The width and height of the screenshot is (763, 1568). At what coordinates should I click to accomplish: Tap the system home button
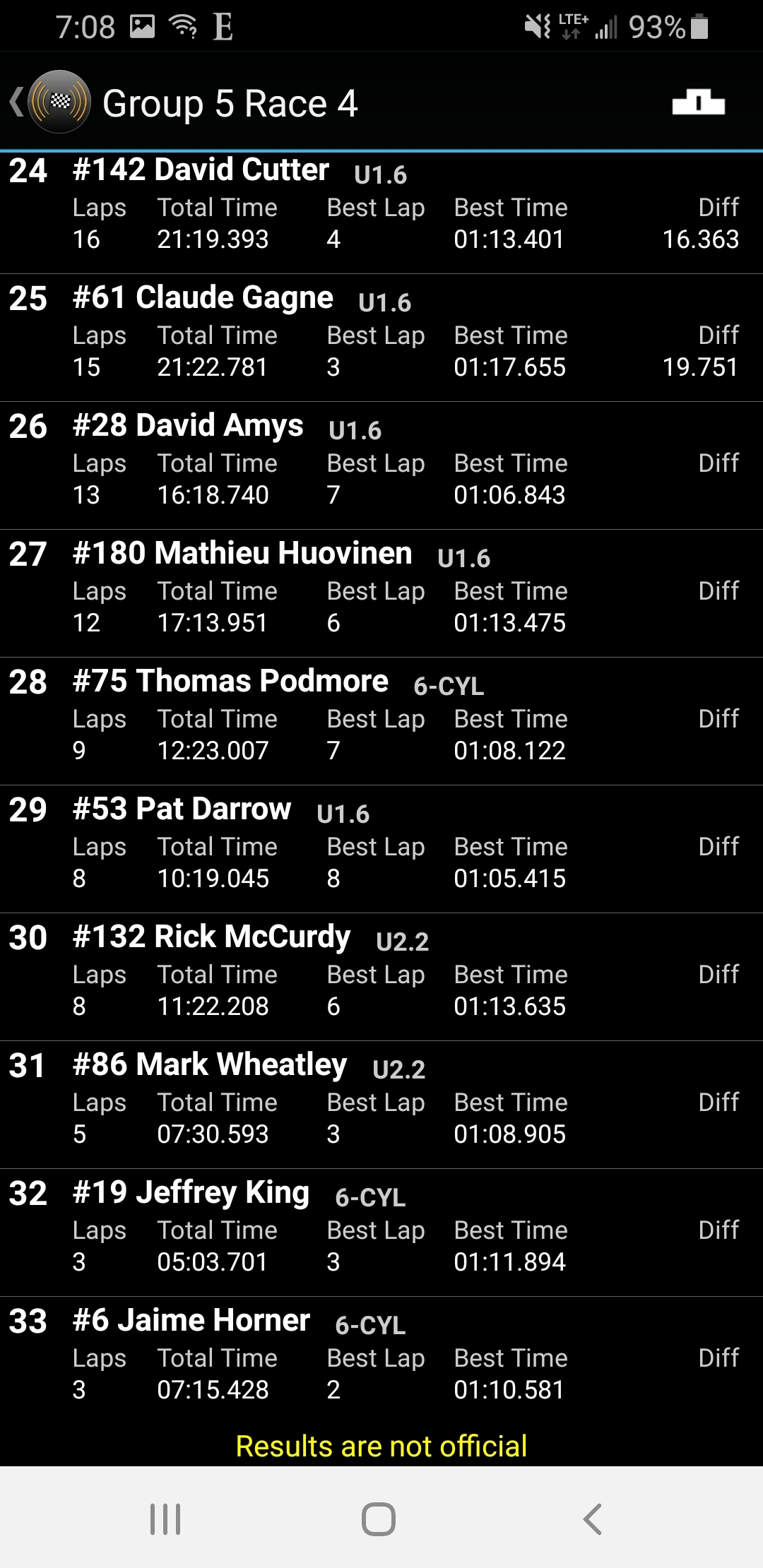coord(379,1519)
